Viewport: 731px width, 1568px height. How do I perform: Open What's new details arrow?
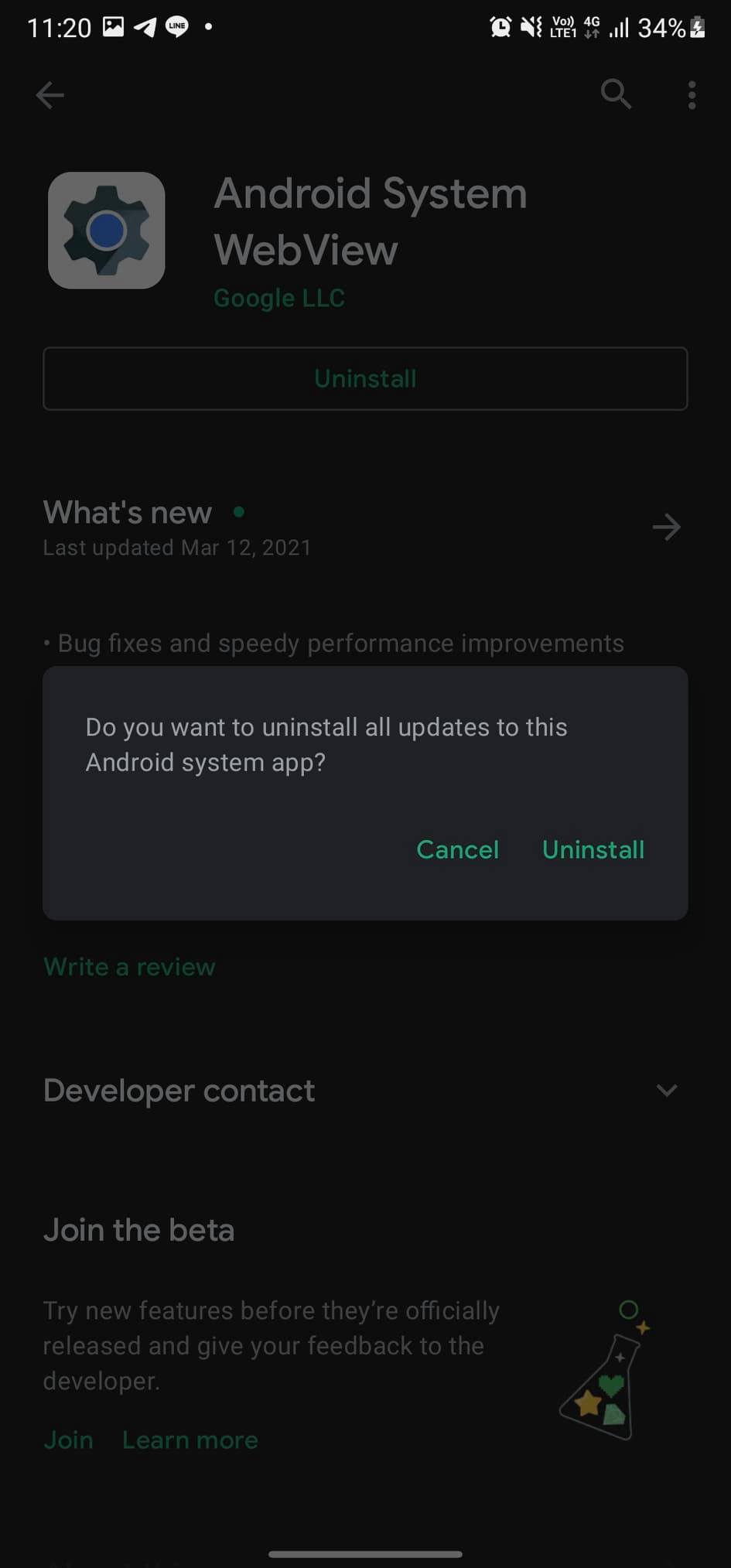666,528
